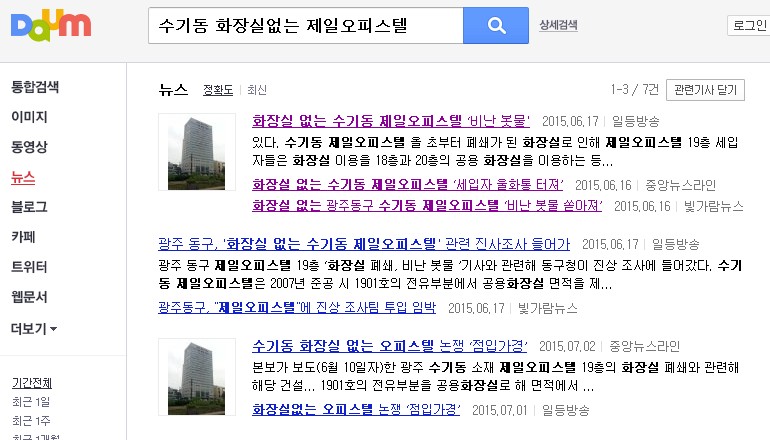This screenshot has width=770, height=440.
Task: Open the 카페 results category
Action: point(23,237)
